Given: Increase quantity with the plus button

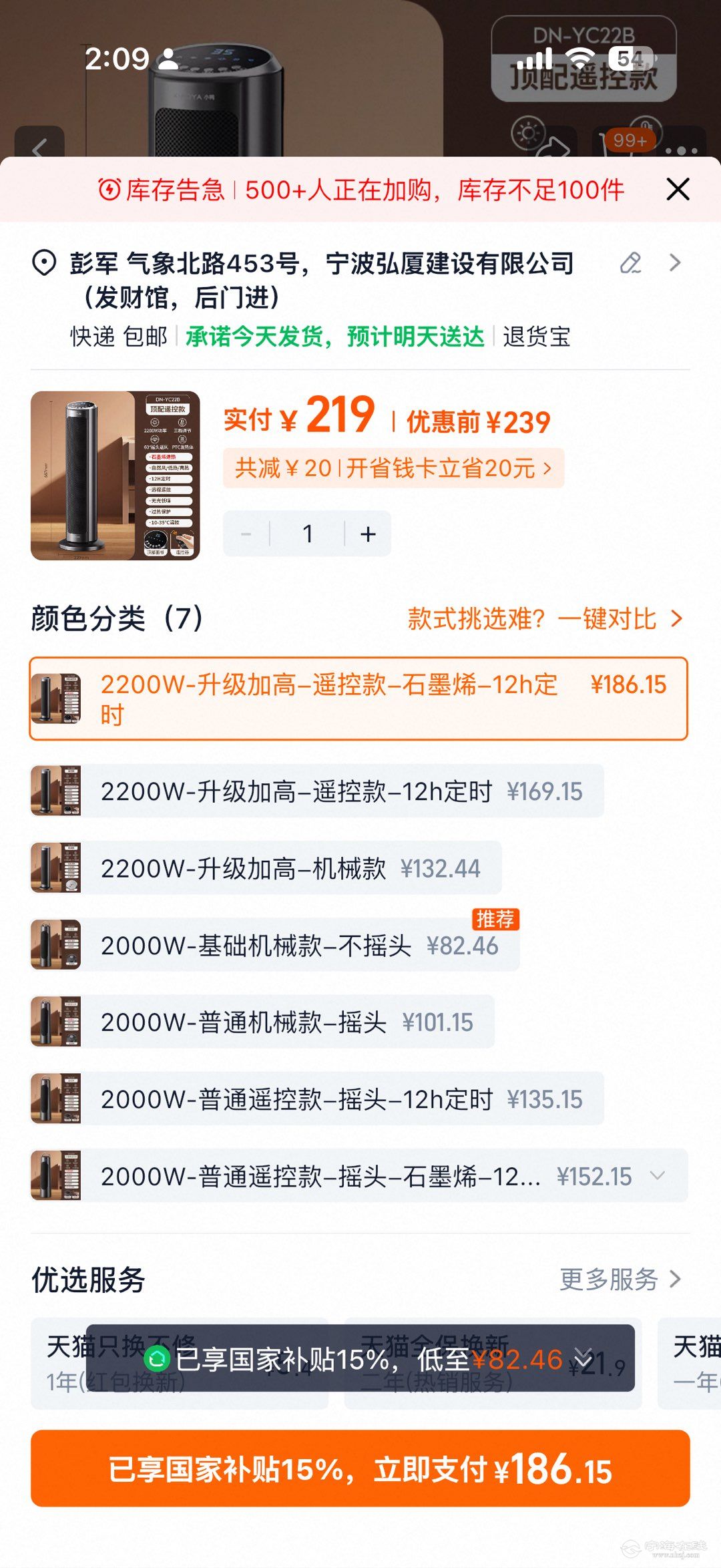Looking at the screenshot, I should 368,534.
